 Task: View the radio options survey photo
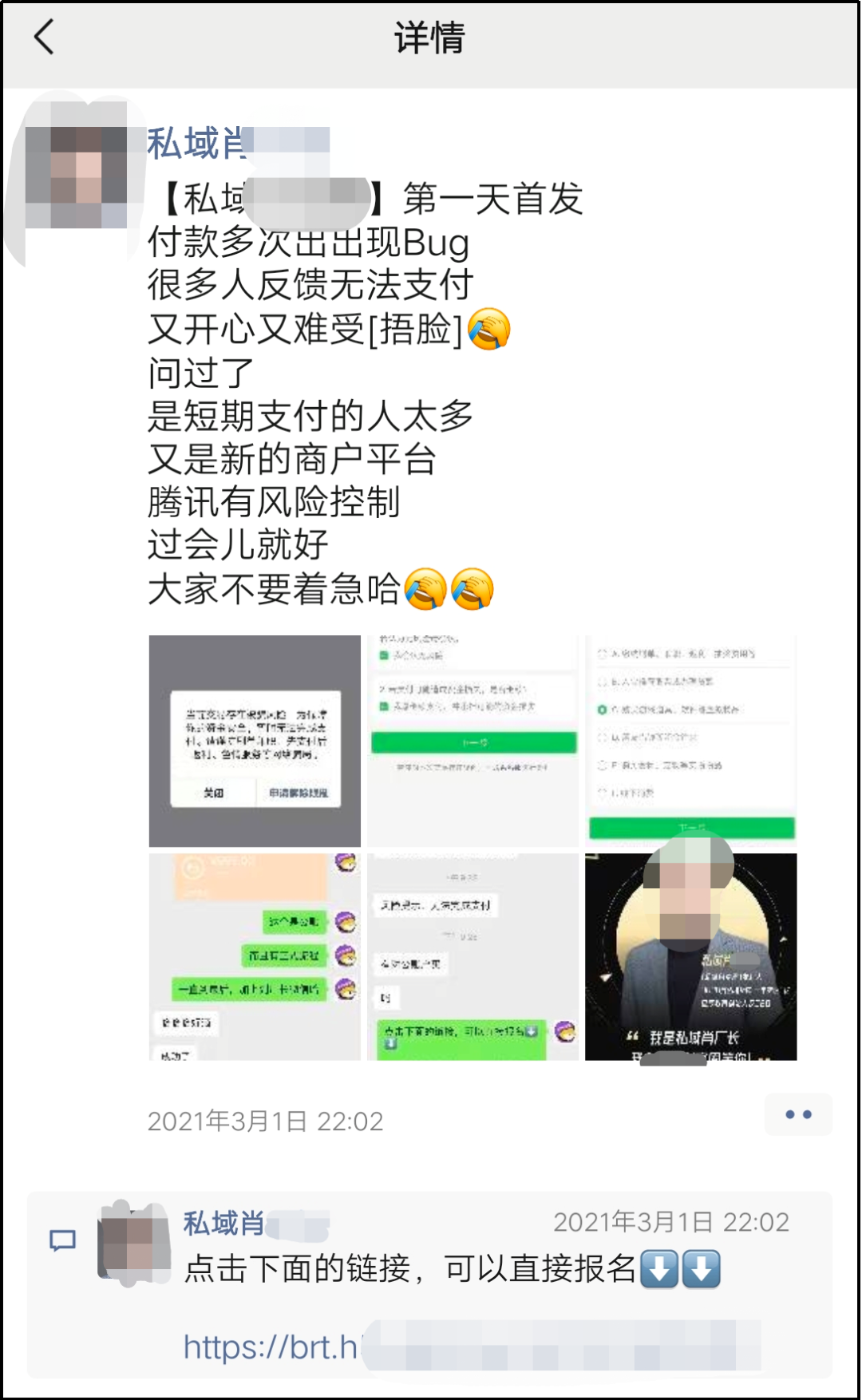pyautogui.click(x=691, y=741)
